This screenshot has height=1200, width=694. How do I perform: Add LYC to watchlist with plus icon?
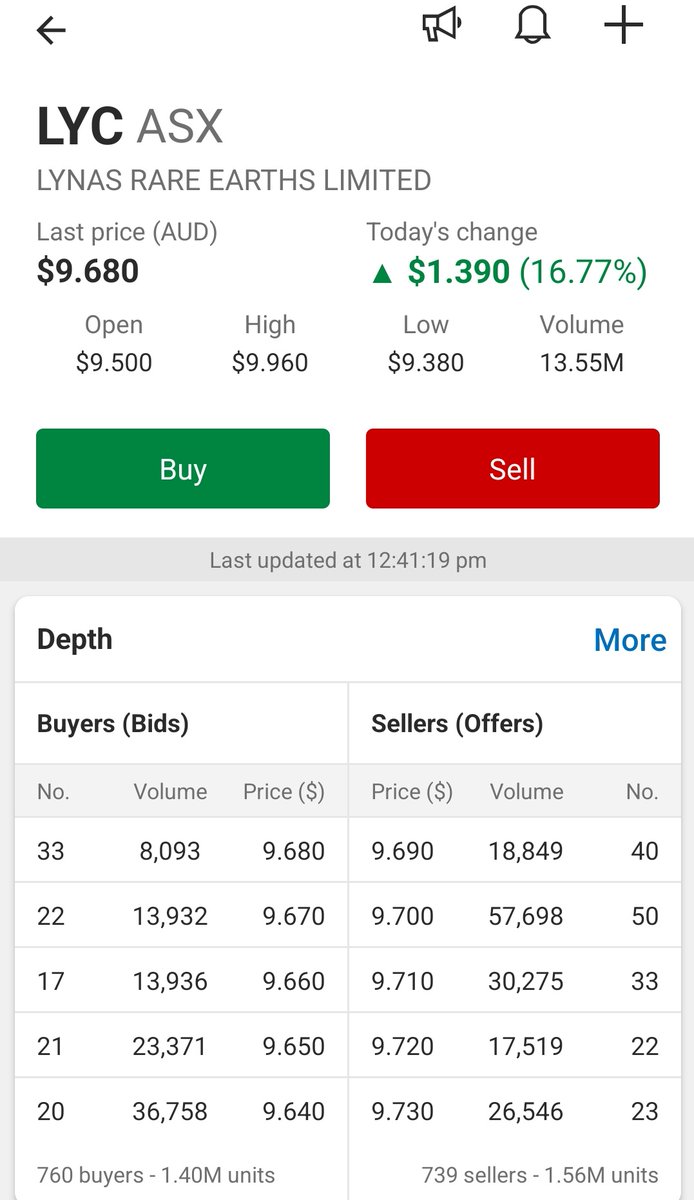tap(624, 25)
